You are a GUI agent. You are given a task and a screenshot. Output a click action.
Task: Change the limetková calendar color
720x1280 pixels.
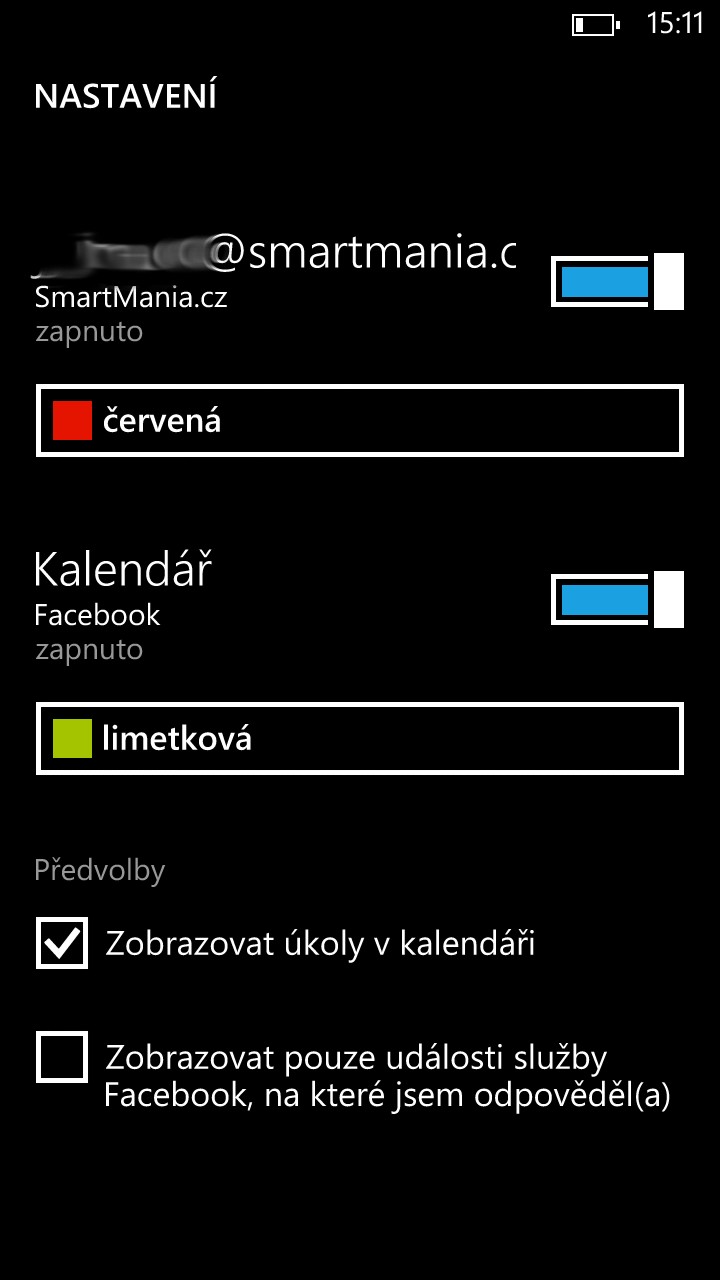[x=360, y=739]
